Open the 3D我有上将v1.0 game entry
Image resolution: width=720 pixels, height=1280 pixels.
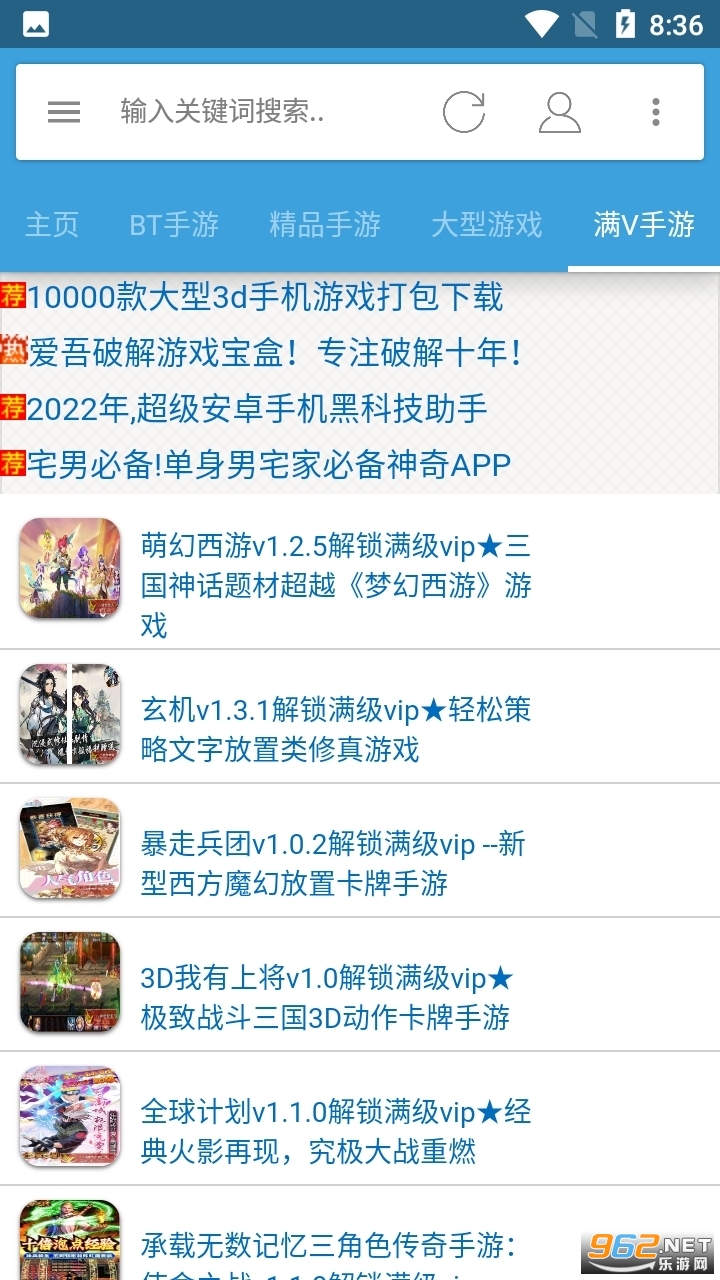point(325,997)
